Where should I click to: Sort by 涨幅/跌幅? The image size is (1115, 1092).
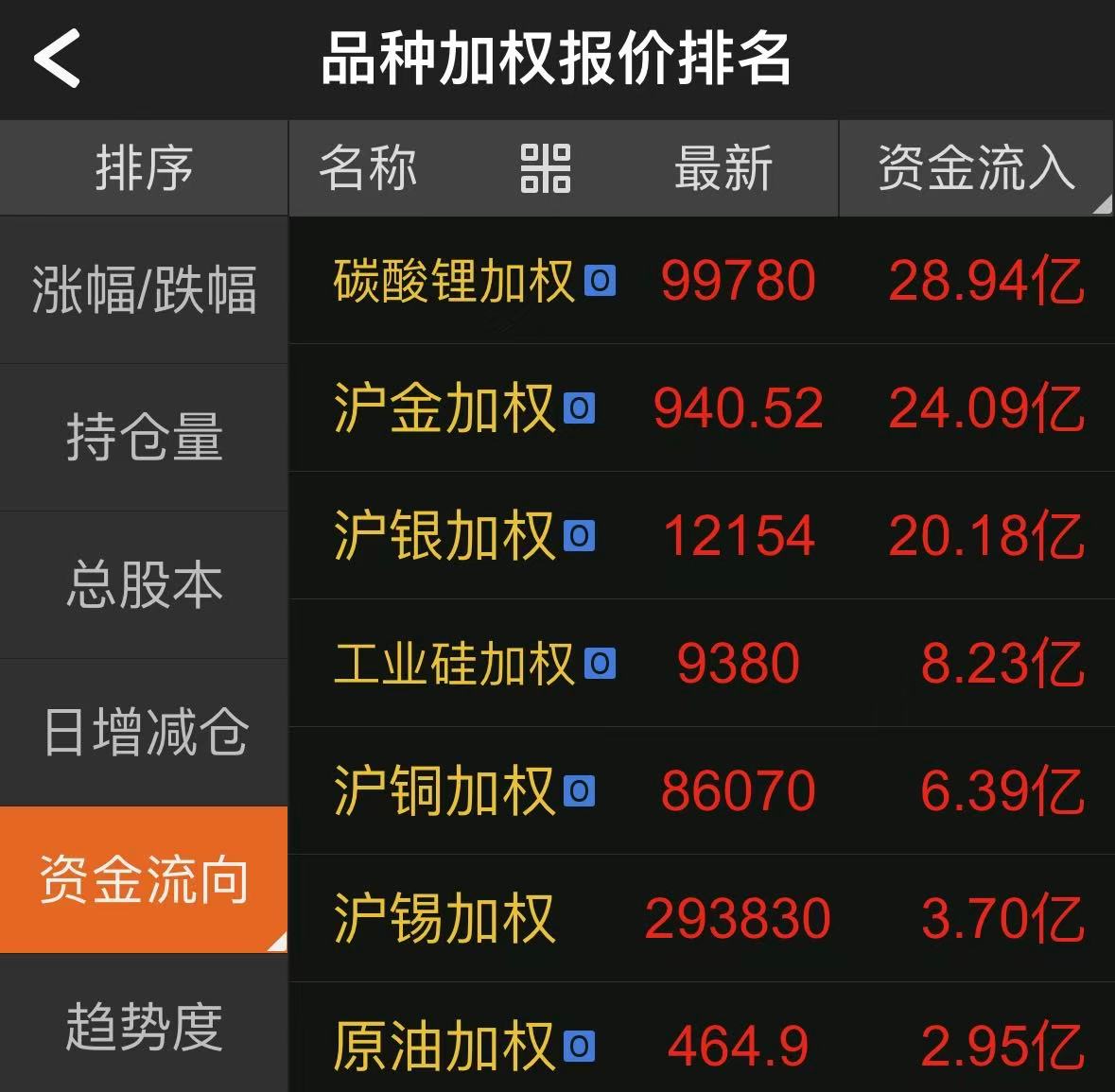(x=144, y=289)
